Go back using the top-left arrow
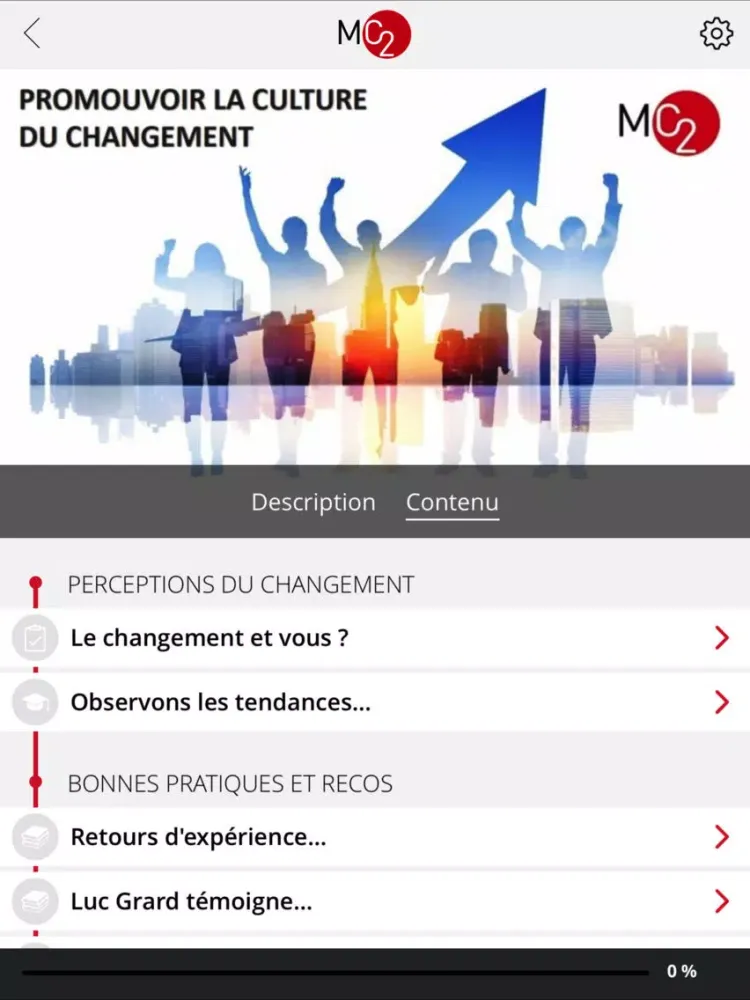Screen dimensions: 750x1000 32,34
